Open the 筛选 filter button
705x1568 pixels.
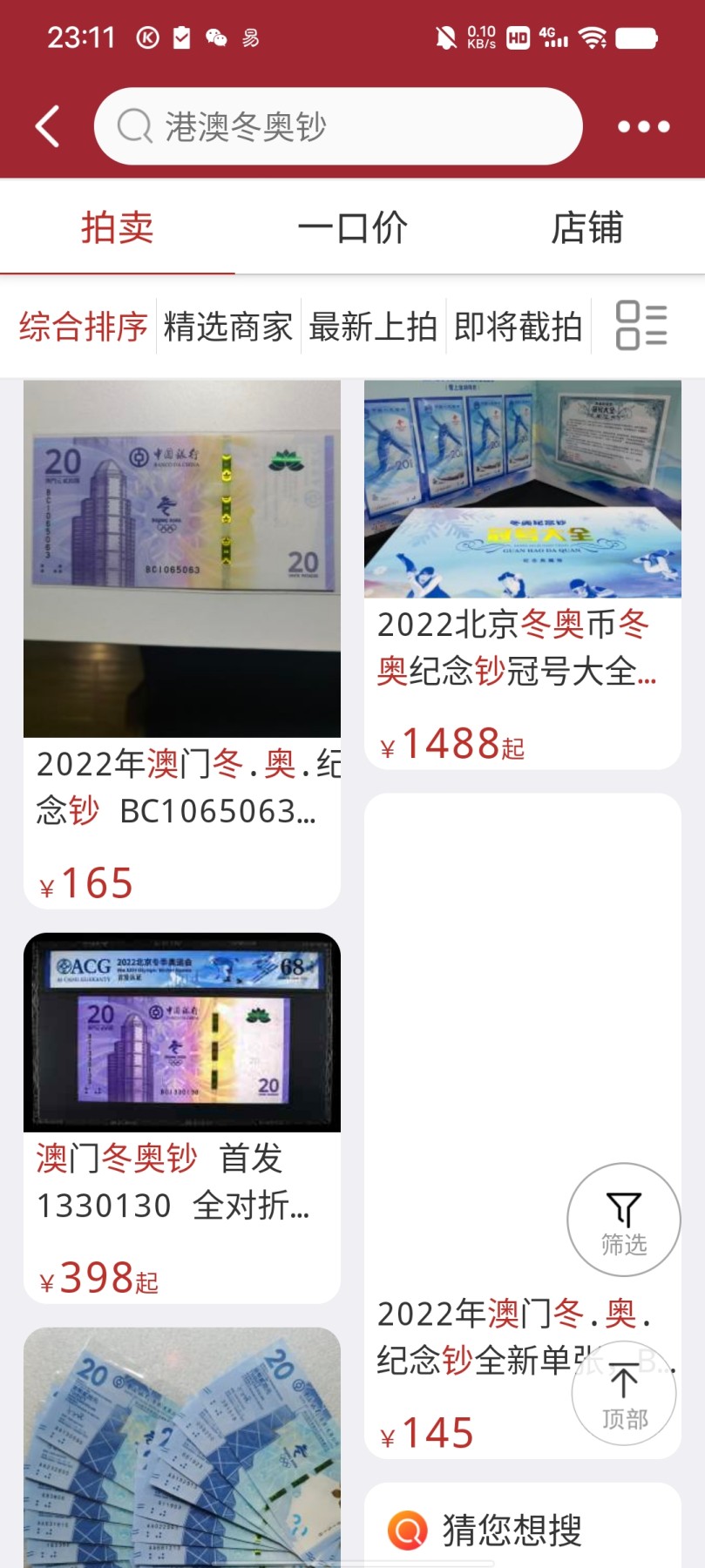623,1220
